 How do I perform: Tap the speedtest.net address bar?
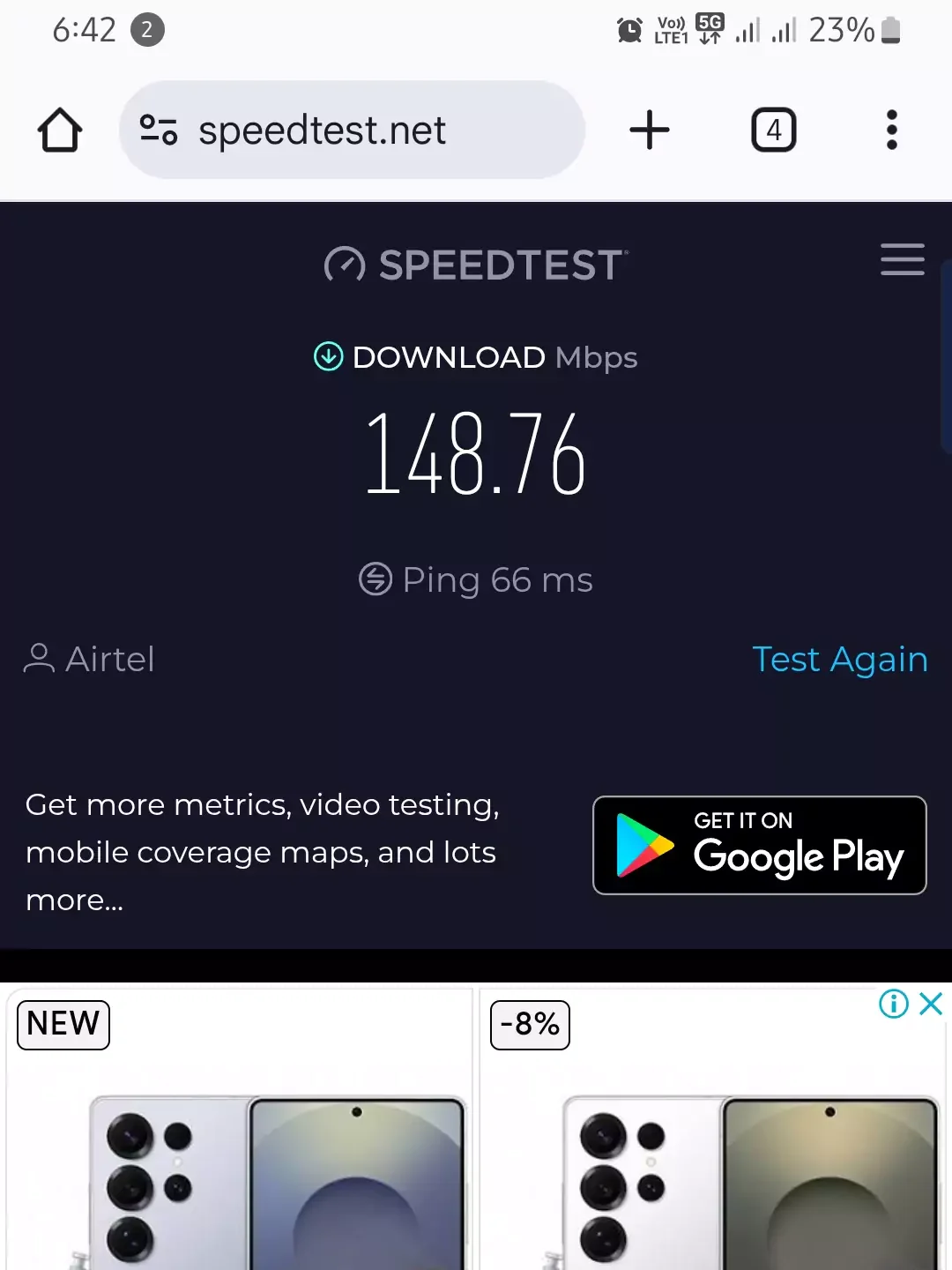click(x=353, y=131)
